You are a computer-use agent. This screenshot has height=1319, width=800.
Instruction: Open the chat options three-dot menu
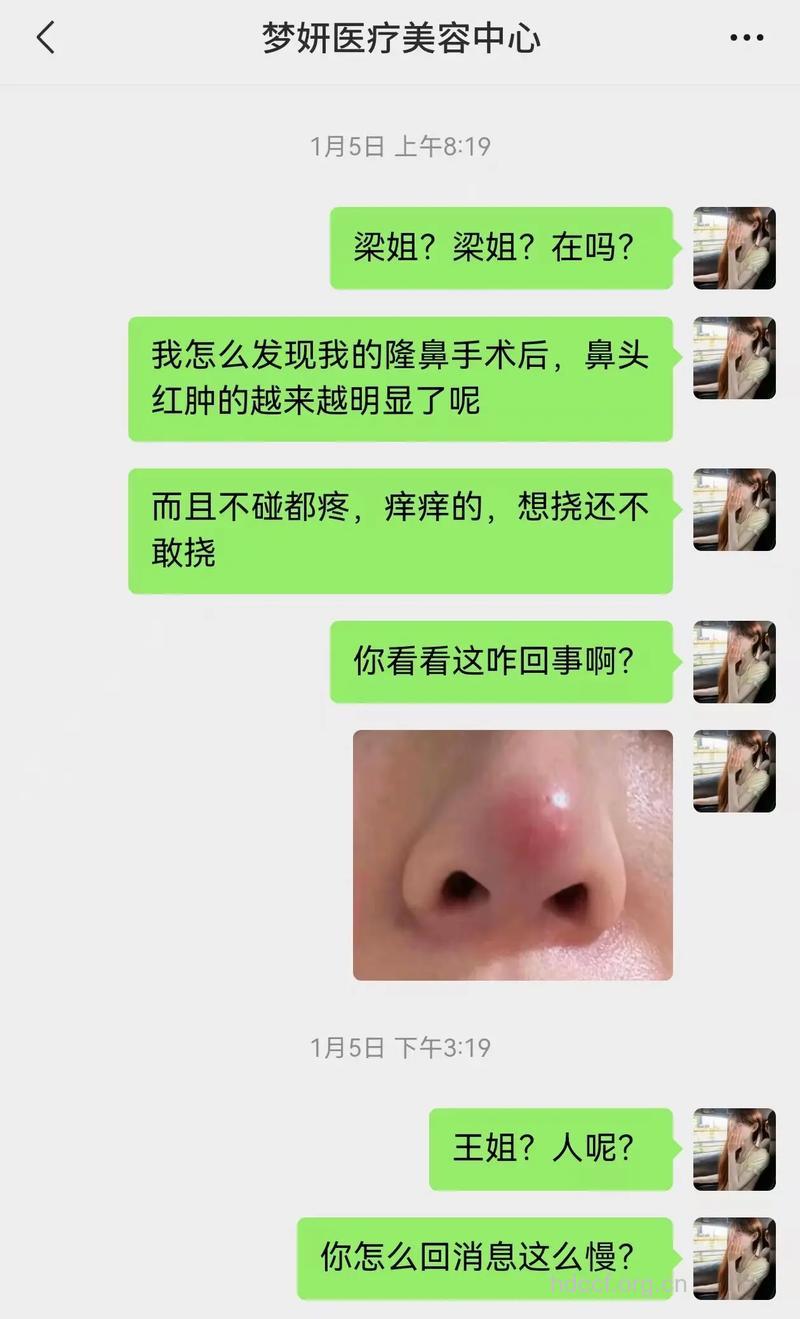point(744,36)
